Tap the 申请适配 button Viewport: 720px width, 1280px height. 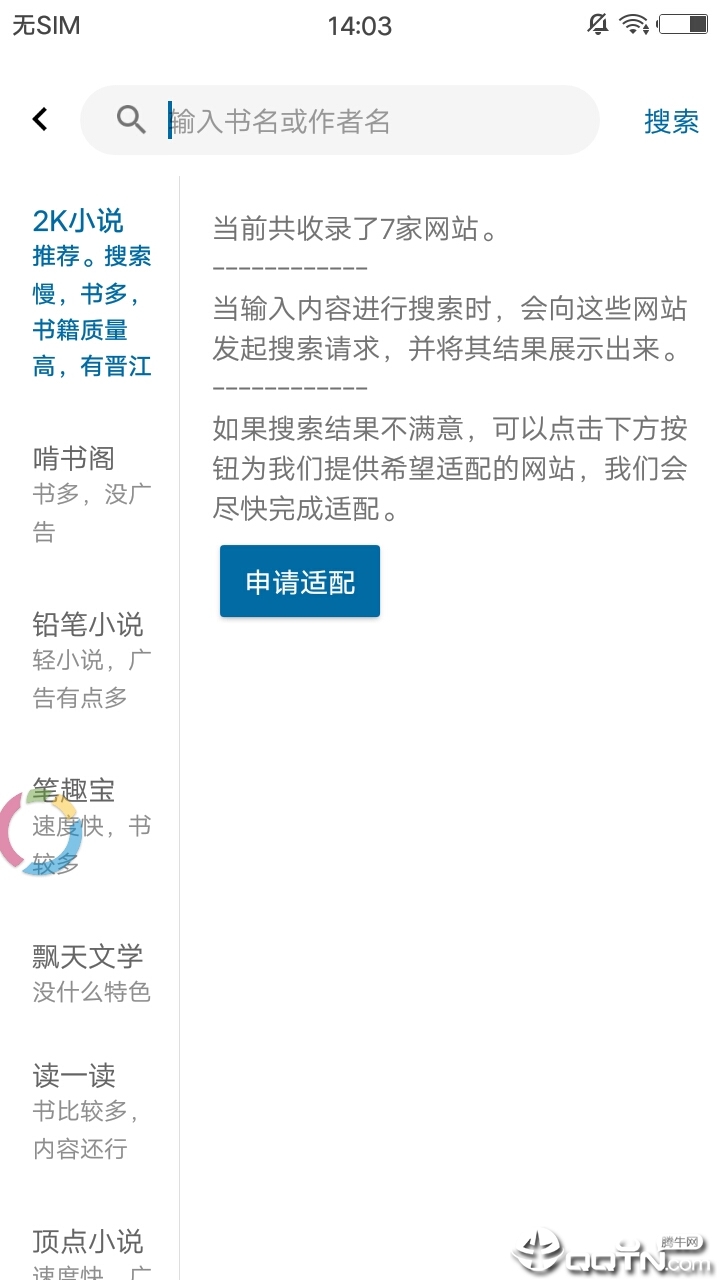pyautogui.click(x=300, y=581)
